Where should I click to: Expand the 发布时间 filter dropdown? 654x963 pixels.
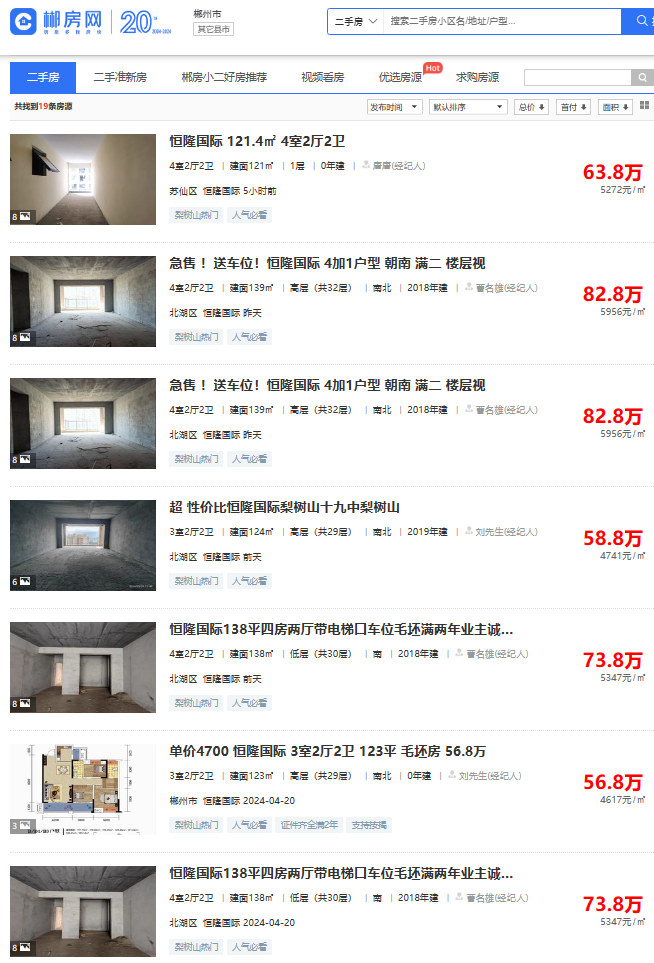point(392,107)
